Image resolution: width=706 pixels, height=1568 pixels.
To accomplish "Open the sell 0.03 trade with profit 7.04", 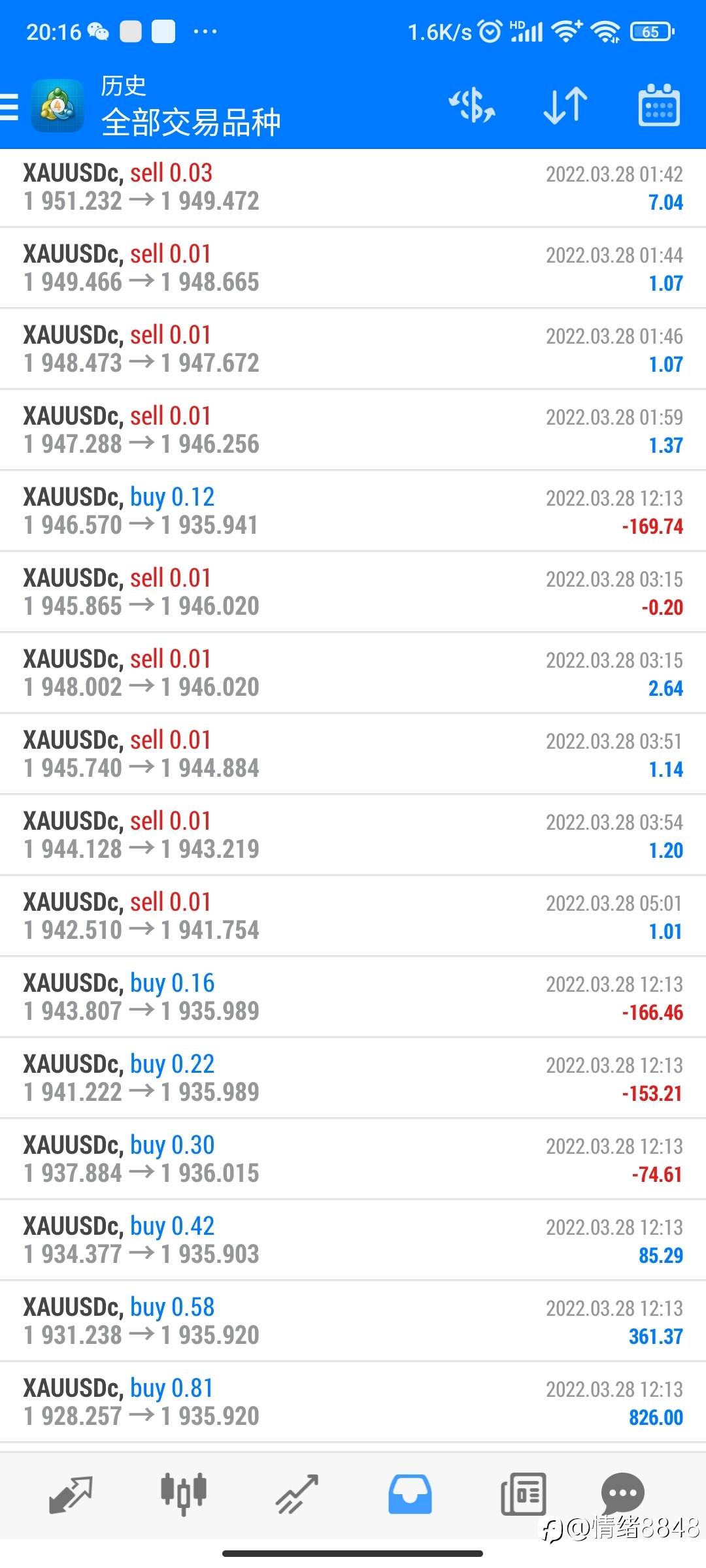I will [353, 188].
